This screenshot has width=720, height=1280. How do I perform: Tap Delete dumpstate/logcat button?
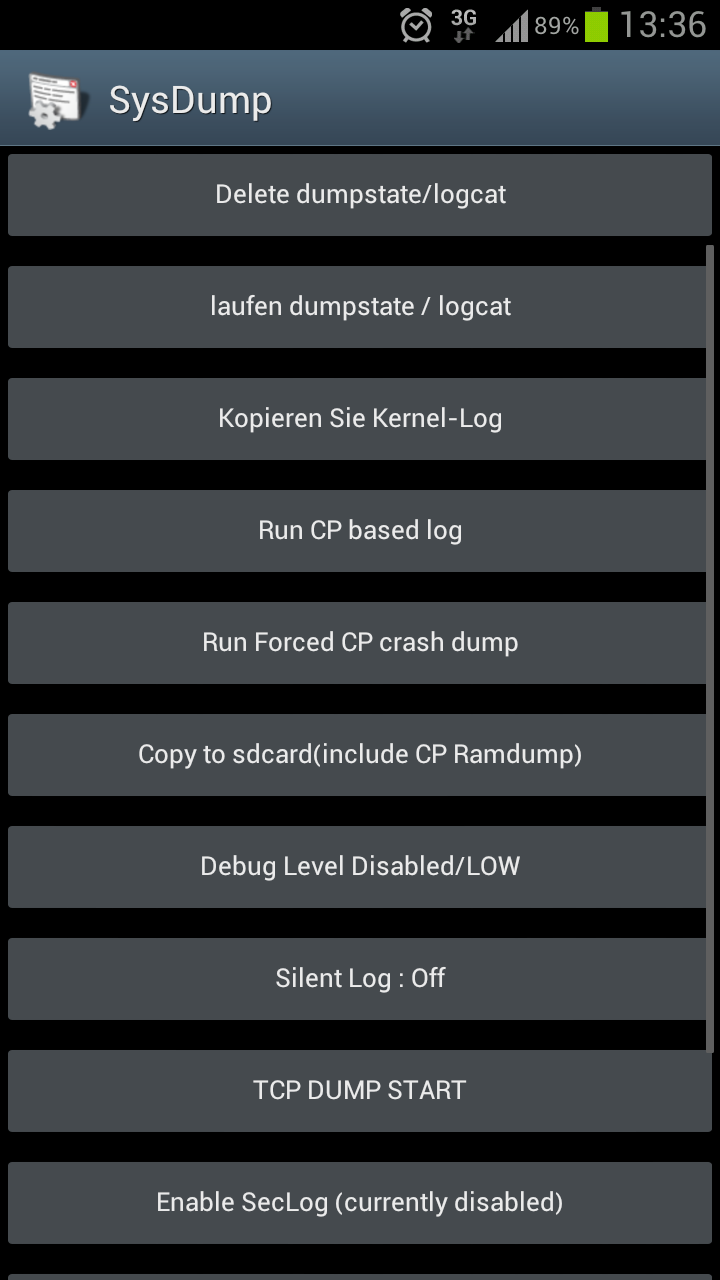pos(360,195)
